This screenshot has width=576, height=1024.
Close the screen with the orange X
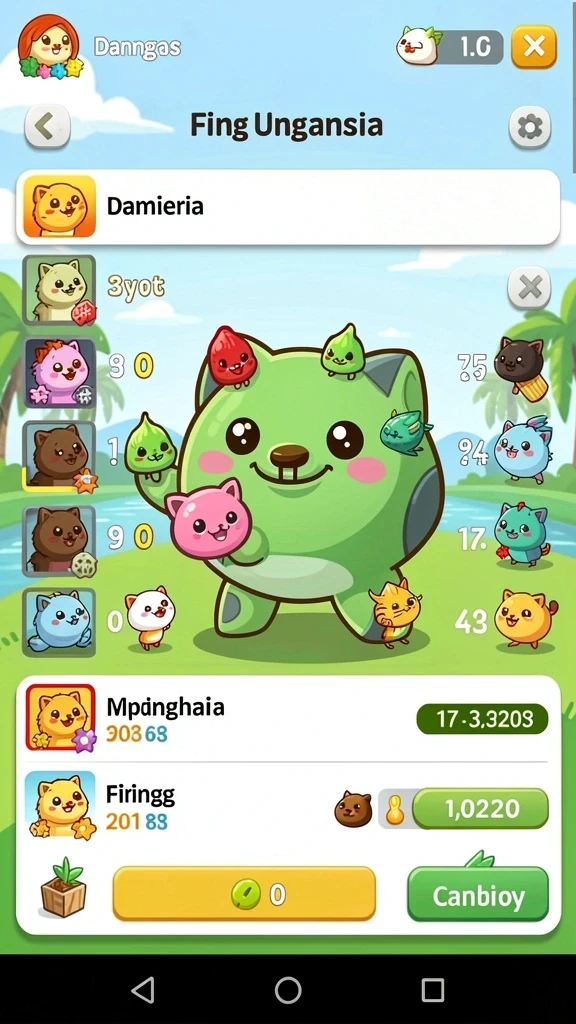534,47
